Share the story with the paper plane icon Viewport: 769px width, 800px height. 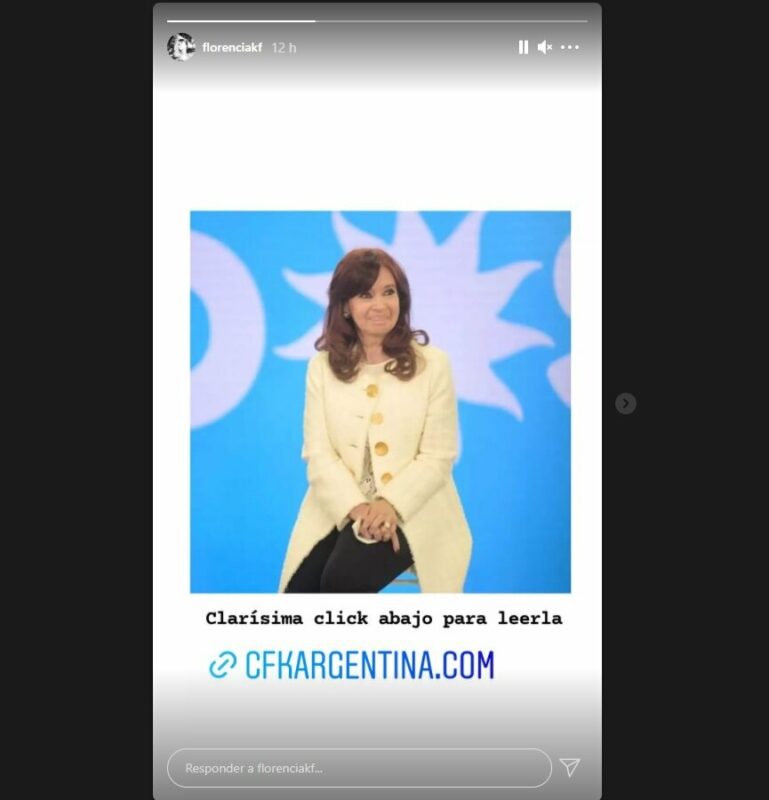[570, 767]
